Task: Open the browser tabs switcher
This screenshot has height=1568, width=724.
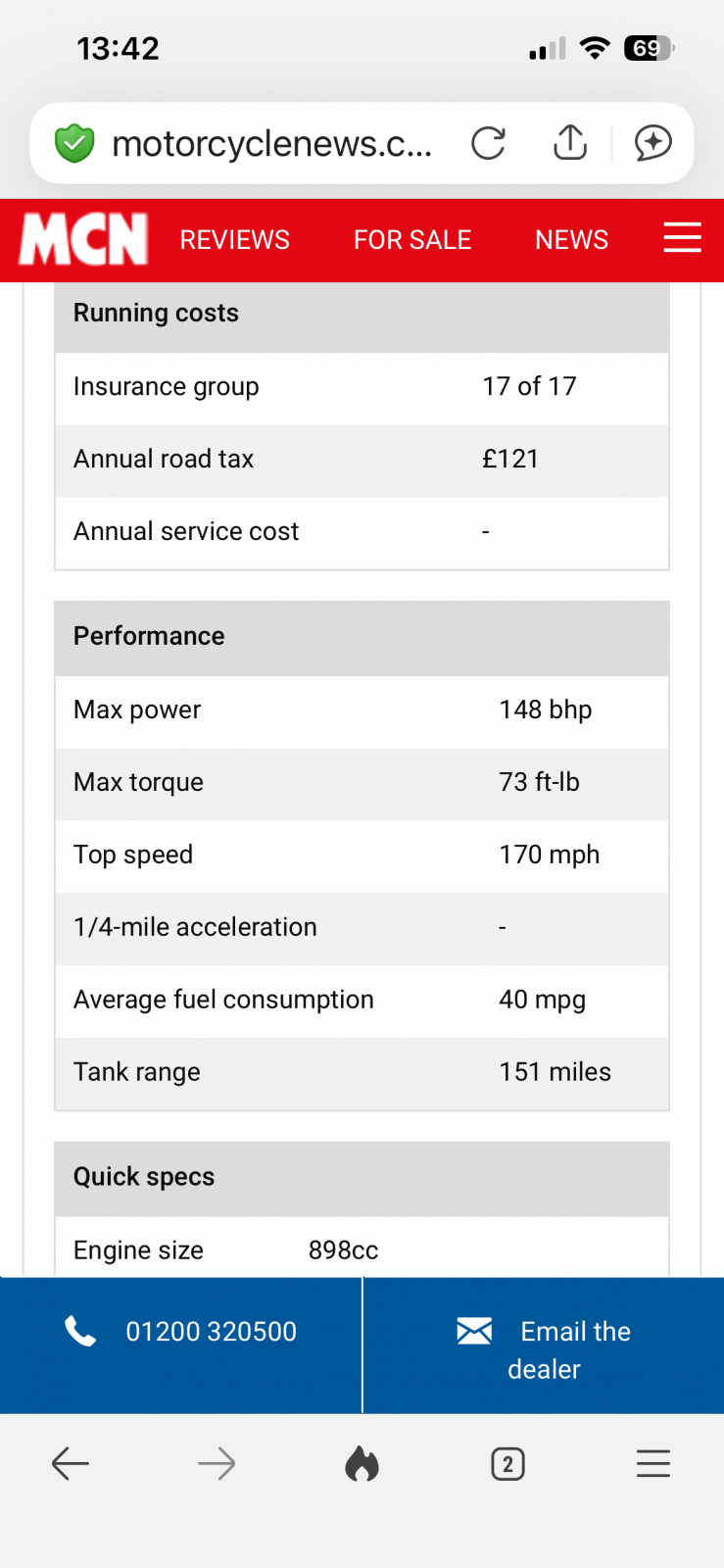Action: point(507,1464)
